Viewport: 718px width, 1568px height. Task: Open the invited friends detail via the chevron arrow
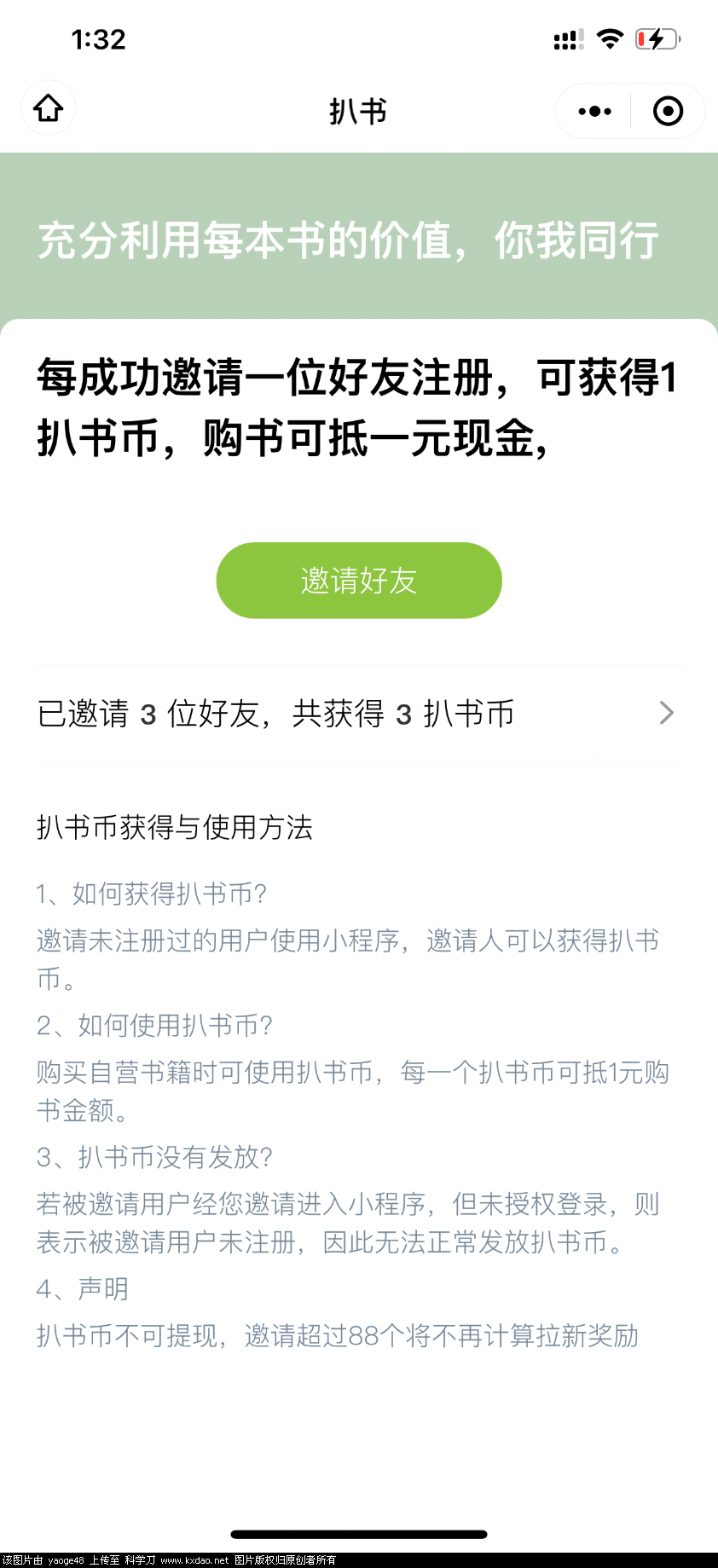tap(667, 714)
